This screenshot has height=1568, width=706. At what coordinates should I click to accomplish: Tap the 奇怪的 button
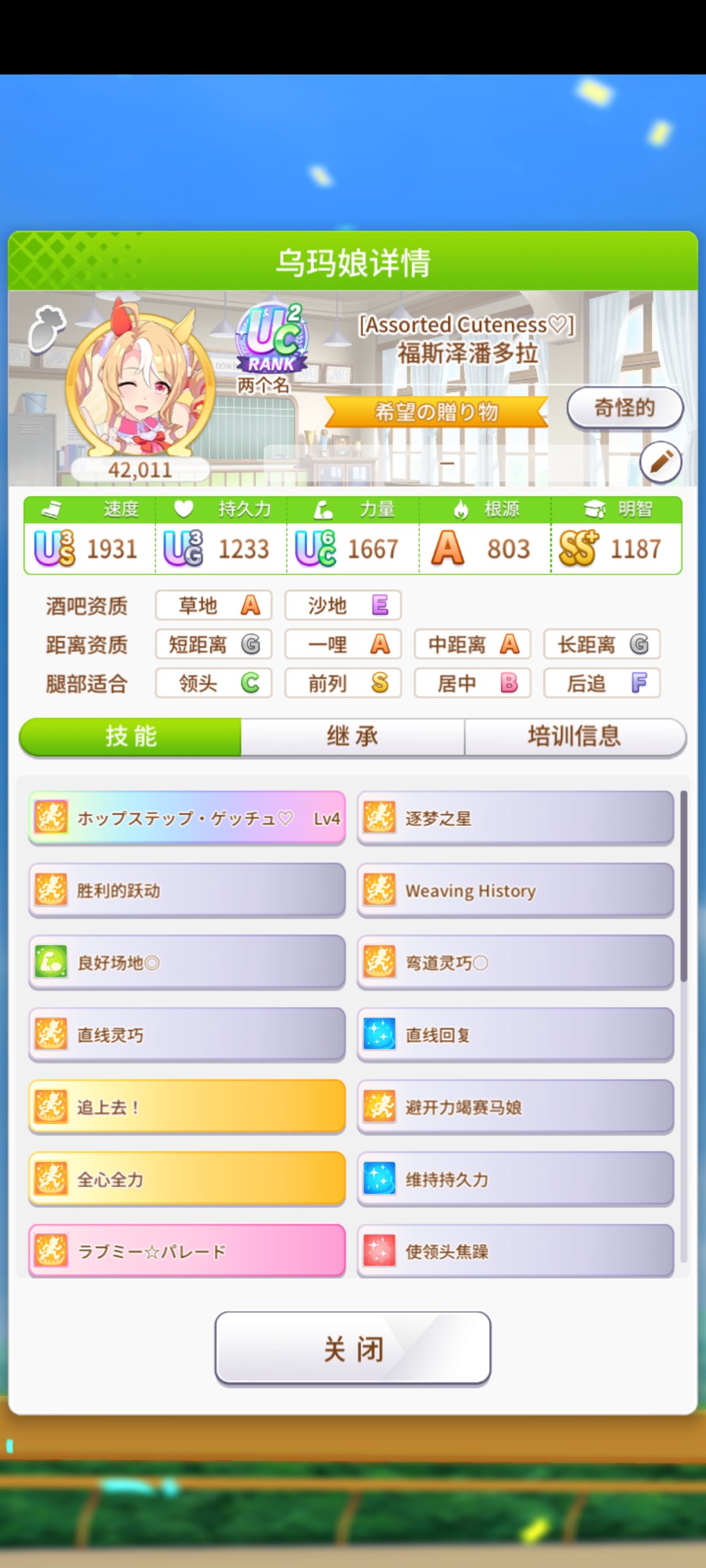tap(624, 408)
